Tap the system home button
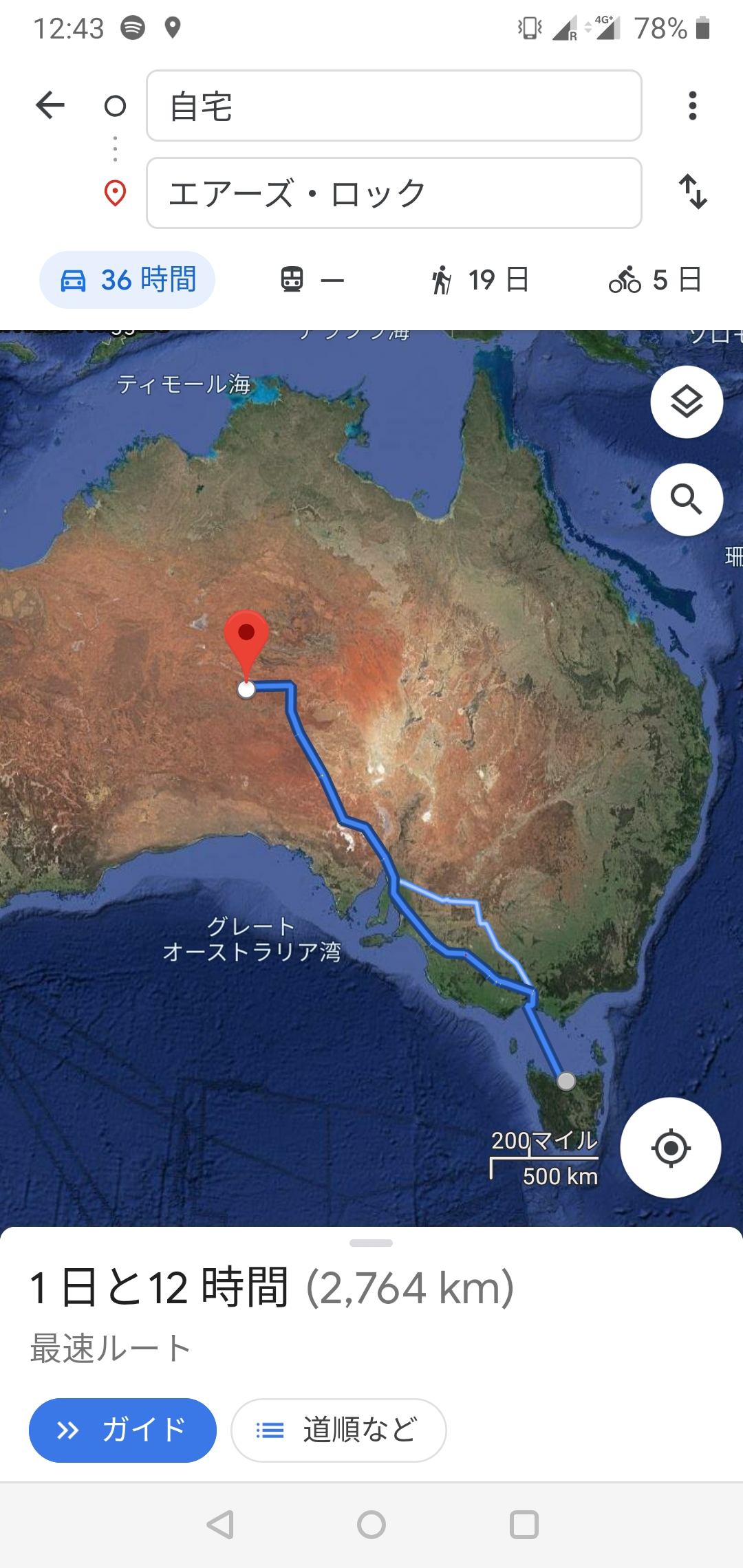This screenshot has width=743, height=1568. 371,1525
